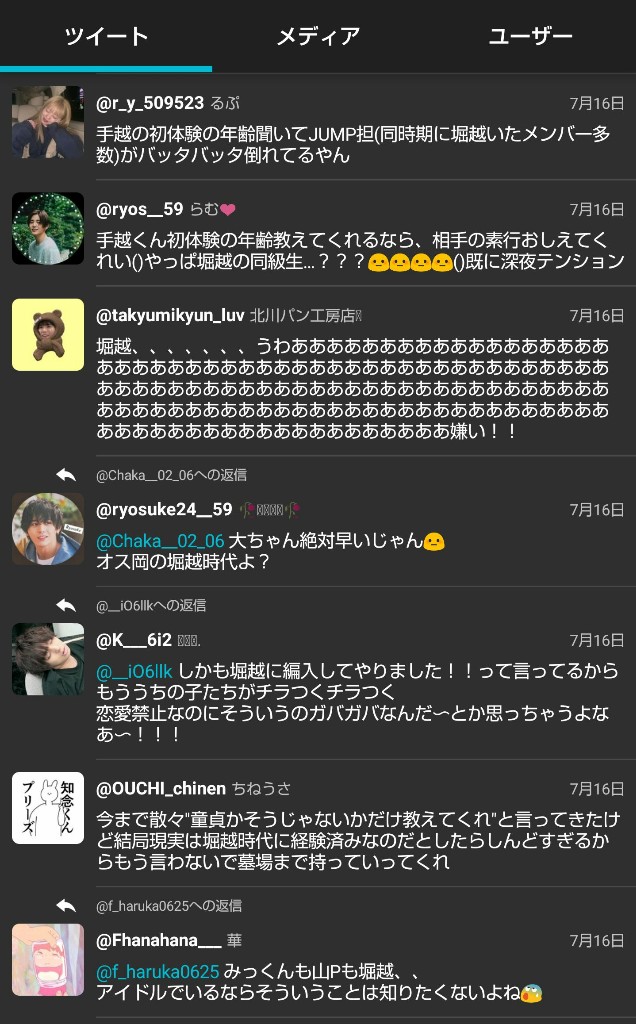Switch to the メディア tab
This screenshot has width=636, height=1024.
point(318,37)
